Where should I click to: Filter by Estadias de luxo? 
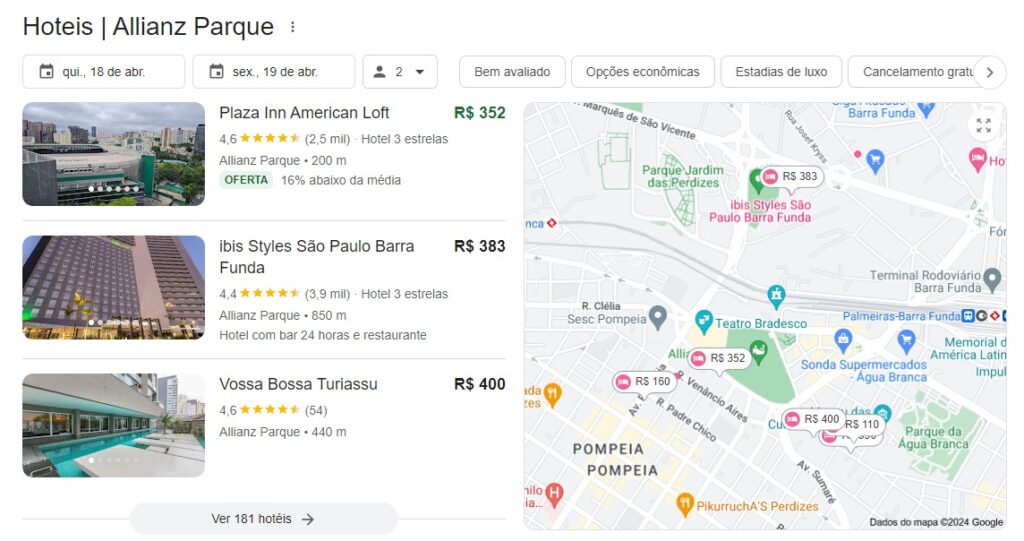[781, 72]
